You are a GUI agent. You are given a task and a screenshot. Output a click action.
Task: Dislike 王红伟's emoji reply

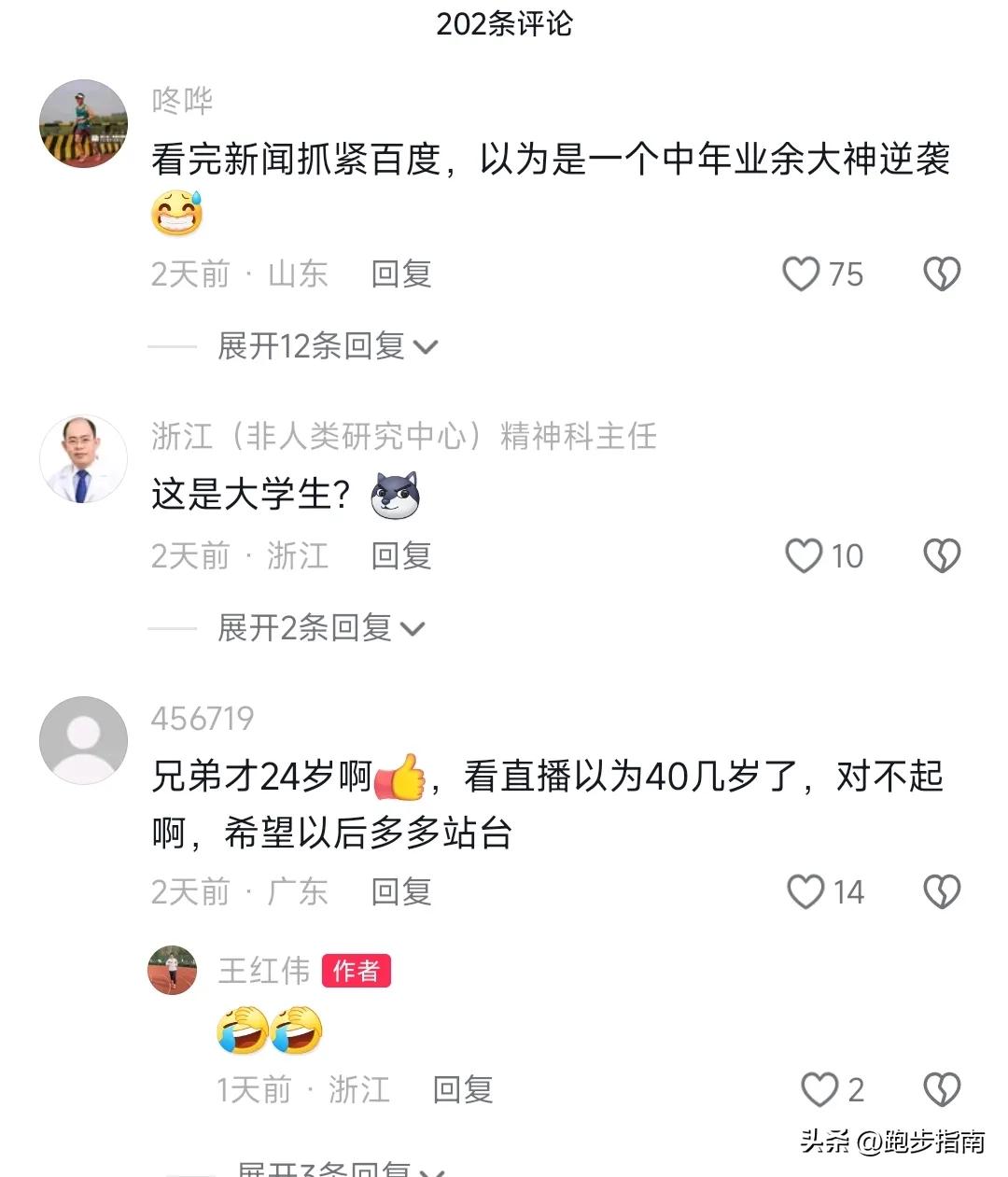(x=942, y=1089)
